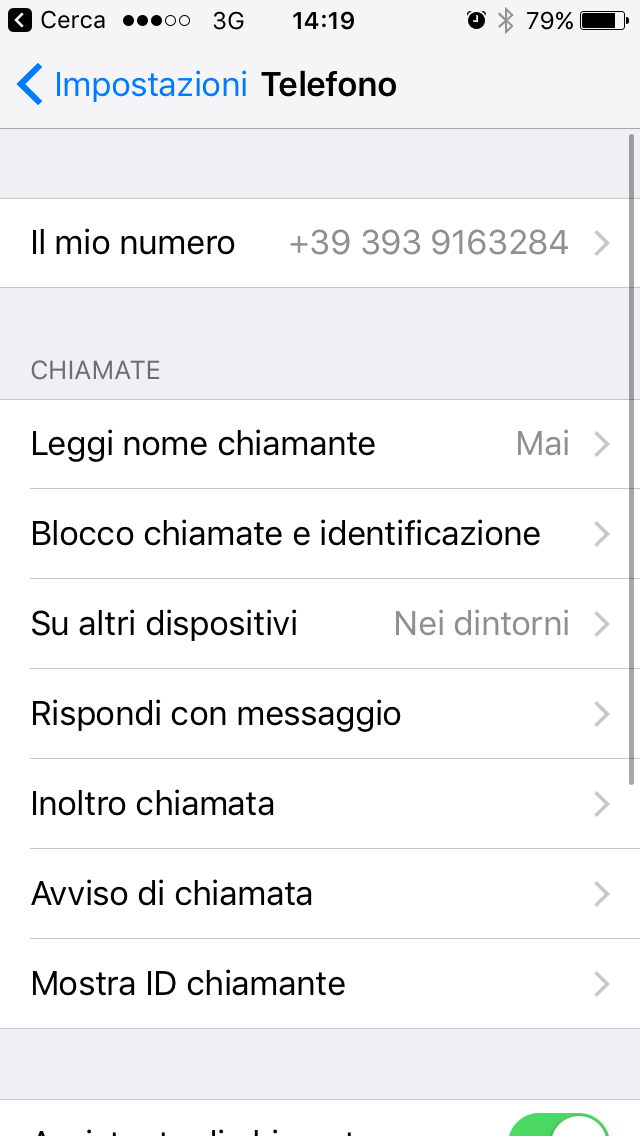Open Inoltro chiamata settings
The image size is (640, 1136).
pyautogui.click(x=320, y=803)
